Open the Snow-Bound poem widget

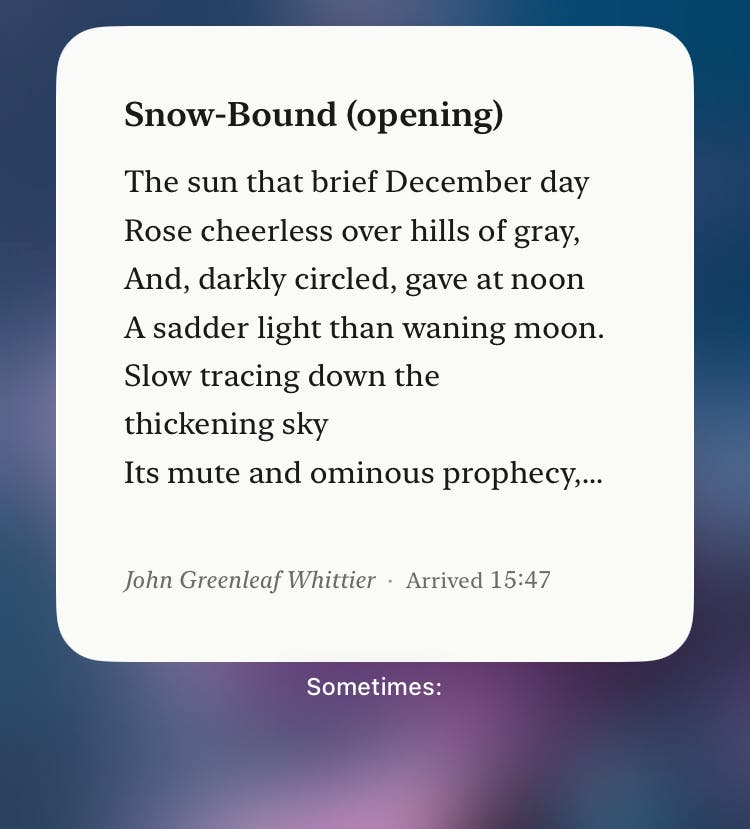pyautogui.click(x=374, y=343)
